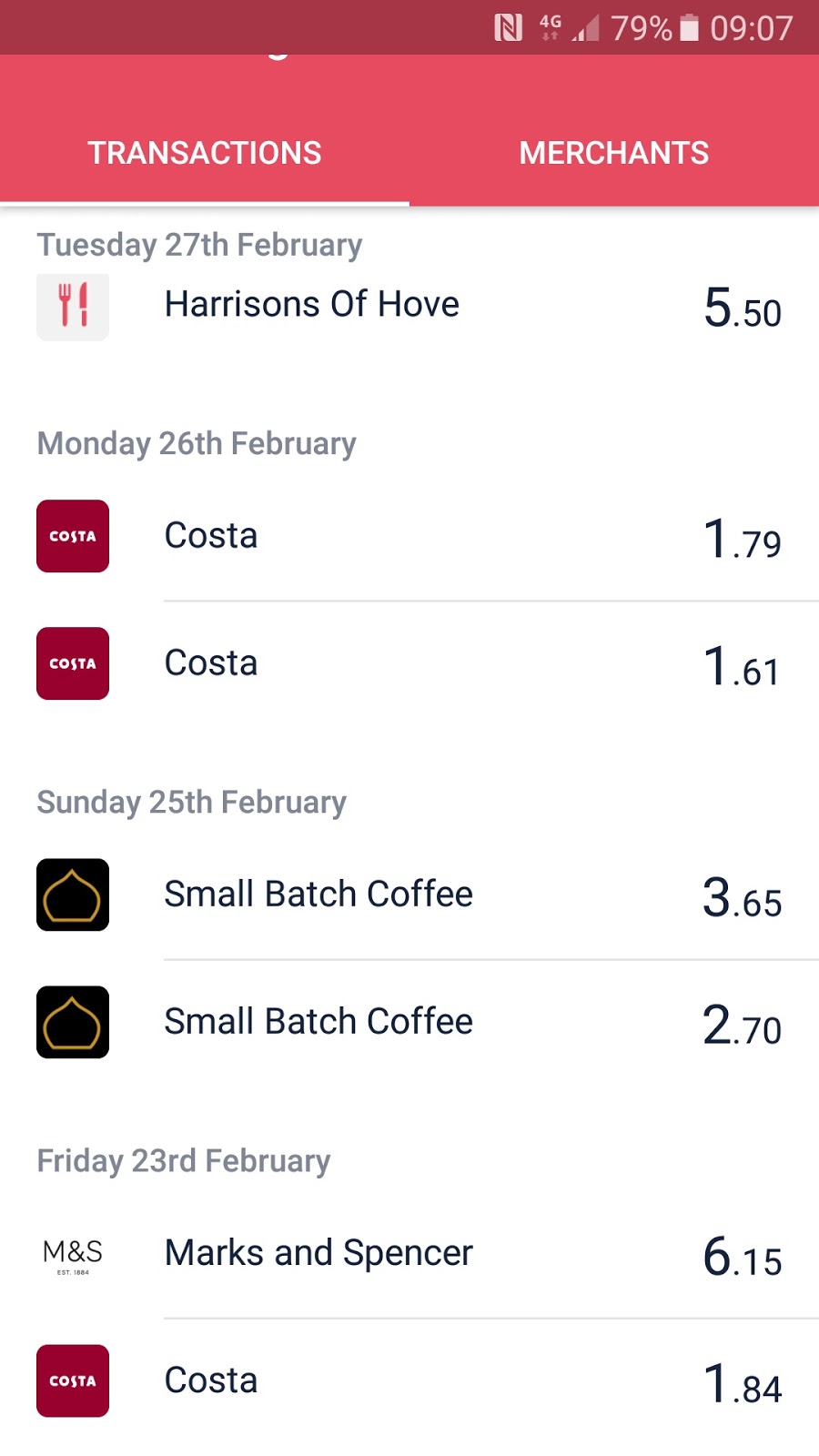This screenshot has height=1456, width=819.
Task: Select the Transactions tab
Action: pyautogui.click(x=205, y=153)
